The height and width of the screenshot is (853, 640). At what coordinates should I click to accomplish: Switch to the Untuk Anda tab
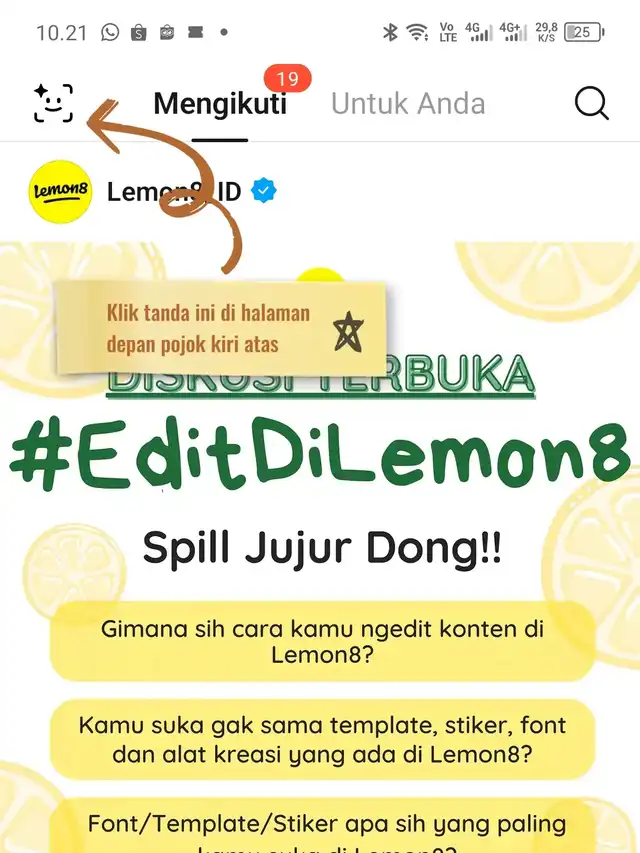pyautogui.click(x=408, y=104)
